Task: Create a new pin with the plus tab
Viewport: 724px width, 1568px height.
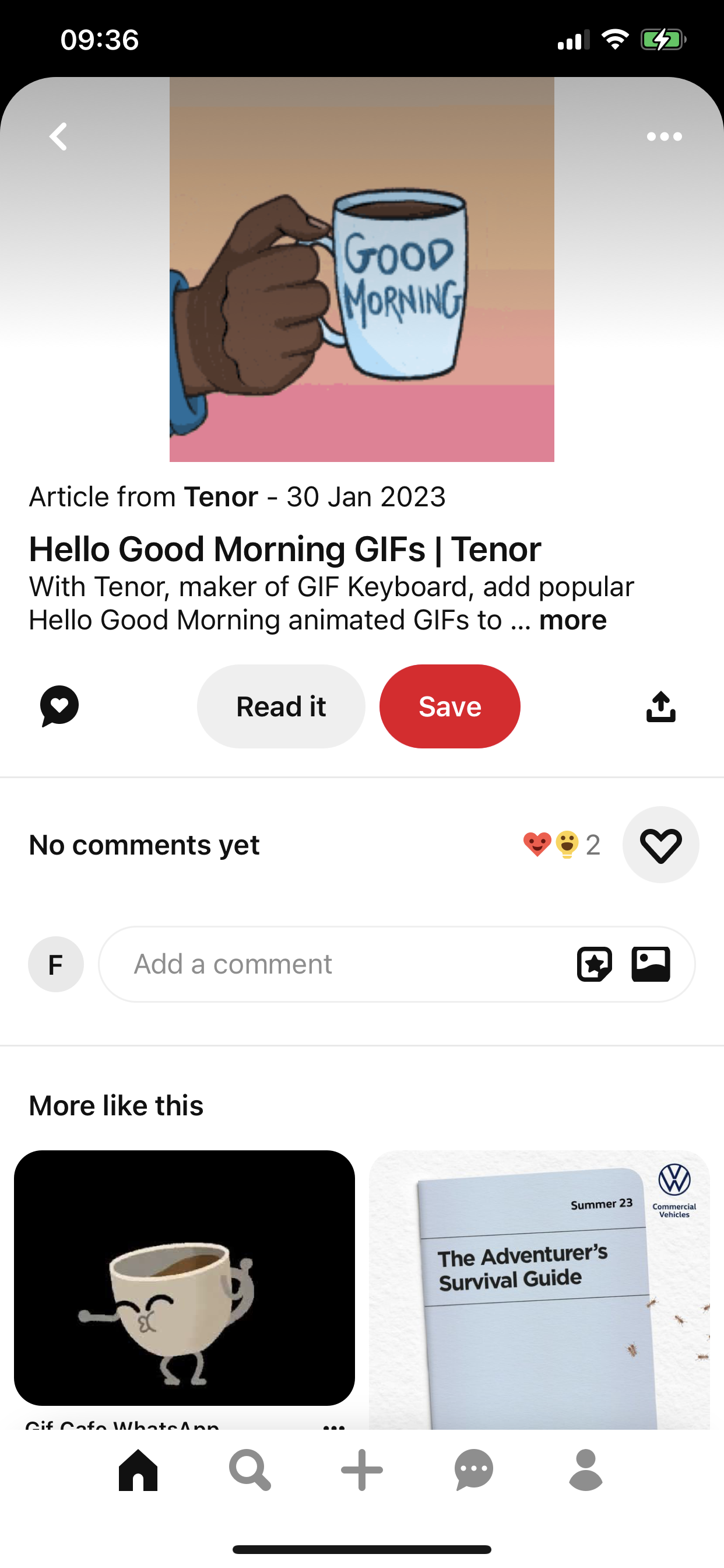Action: 362,1470
